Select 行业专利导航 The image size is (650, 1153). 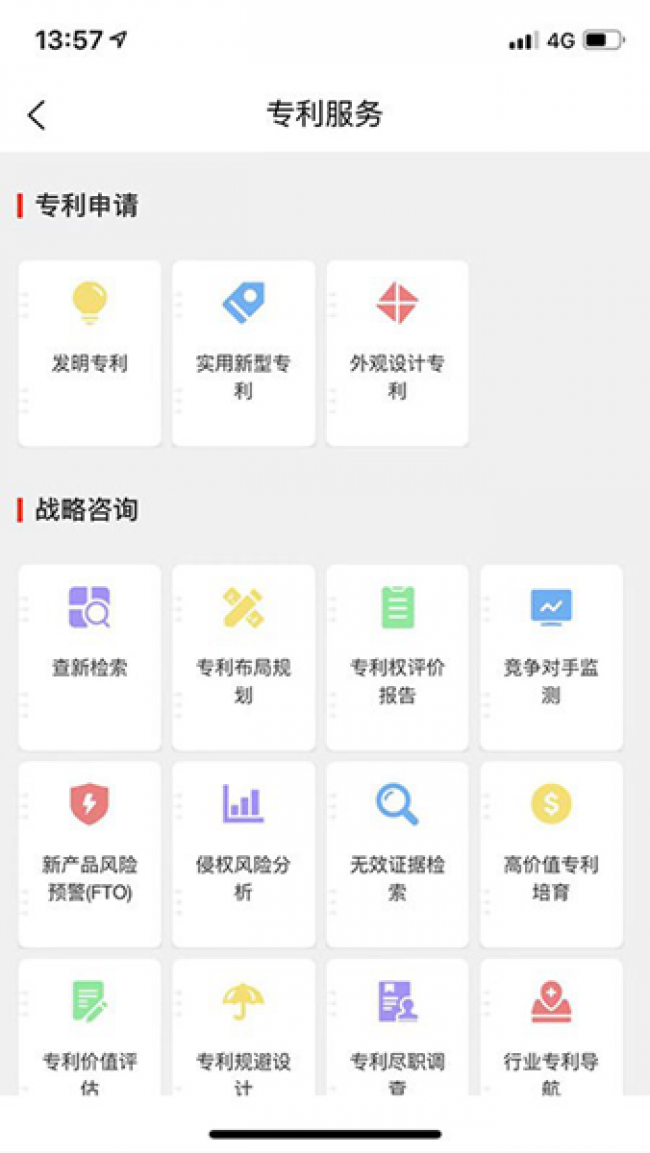(551, 1027)
